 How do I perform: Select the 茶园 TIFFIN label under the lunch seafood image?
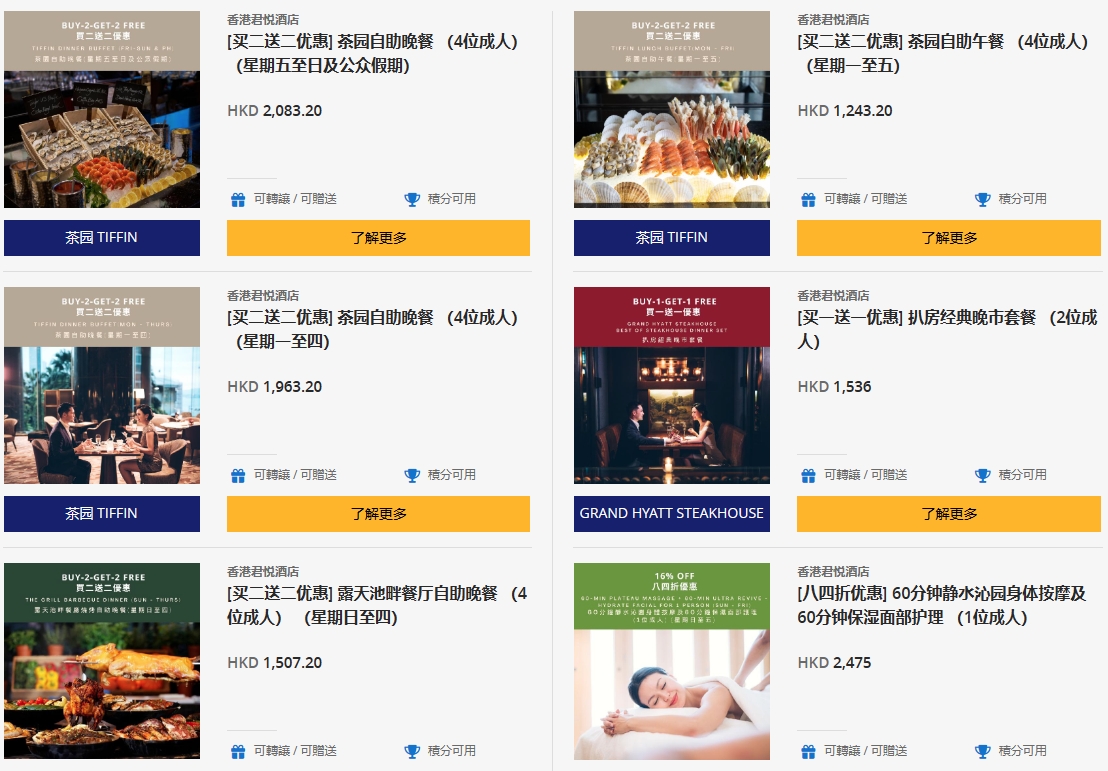pos(671,238)
